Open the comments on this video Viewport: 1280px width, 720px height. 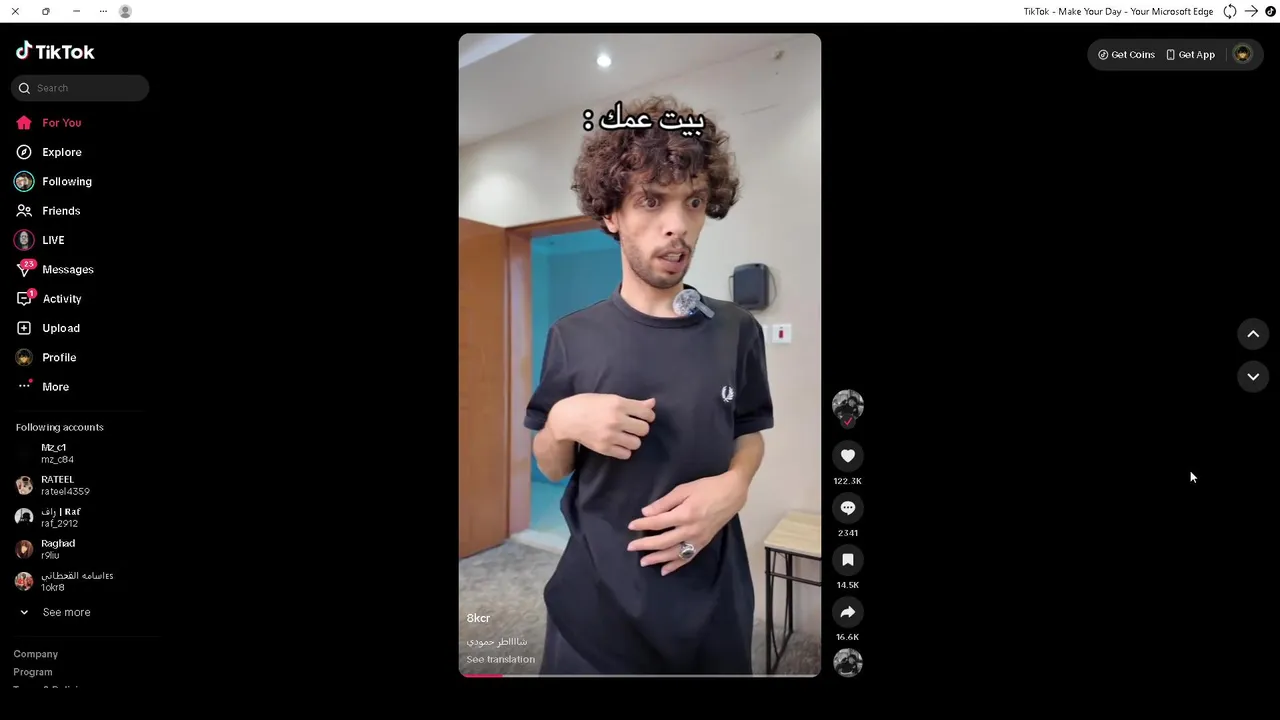847,508
